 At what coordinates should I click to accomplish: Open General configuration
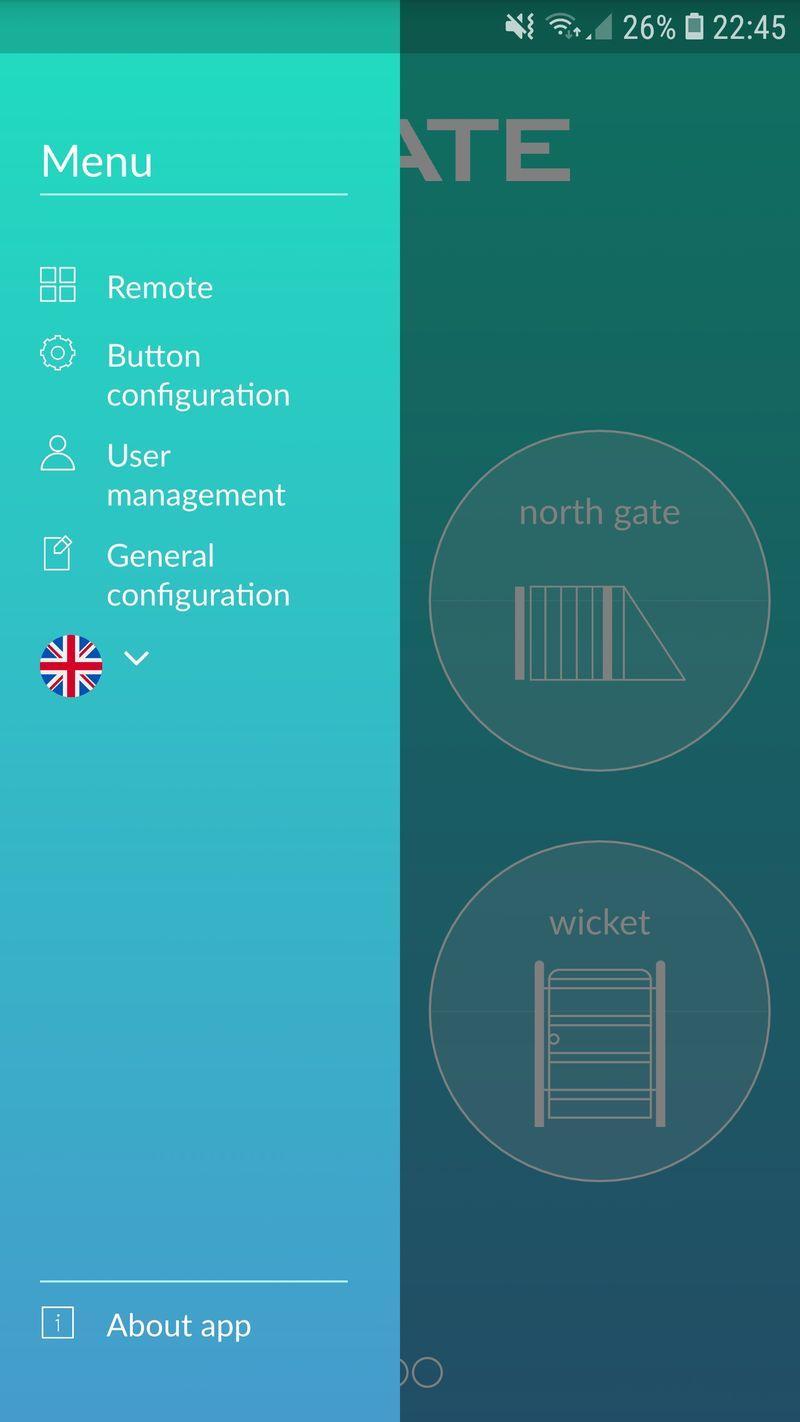click(x=165, y=575)
